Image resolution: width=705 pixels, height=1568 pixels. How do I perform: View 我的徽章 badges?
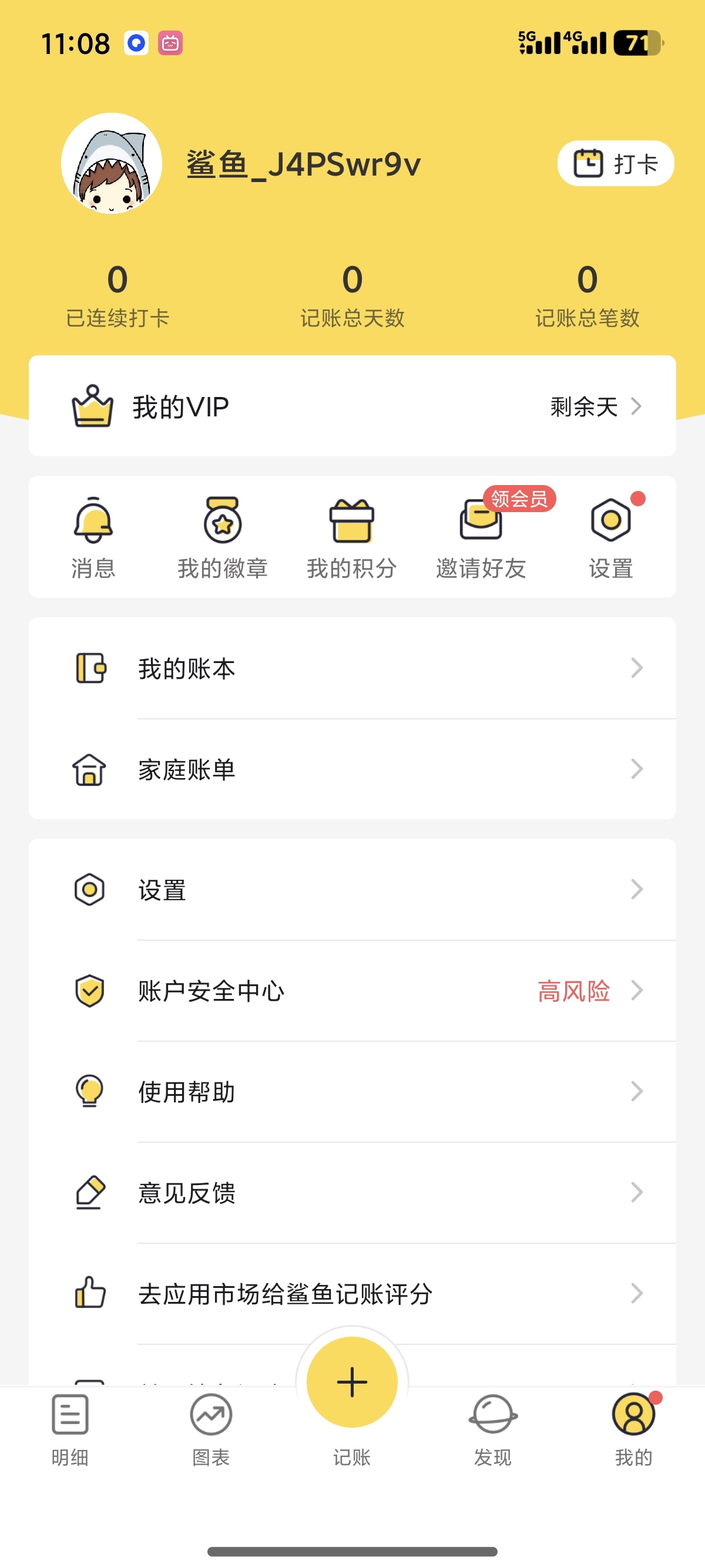(x=222, y=536)
